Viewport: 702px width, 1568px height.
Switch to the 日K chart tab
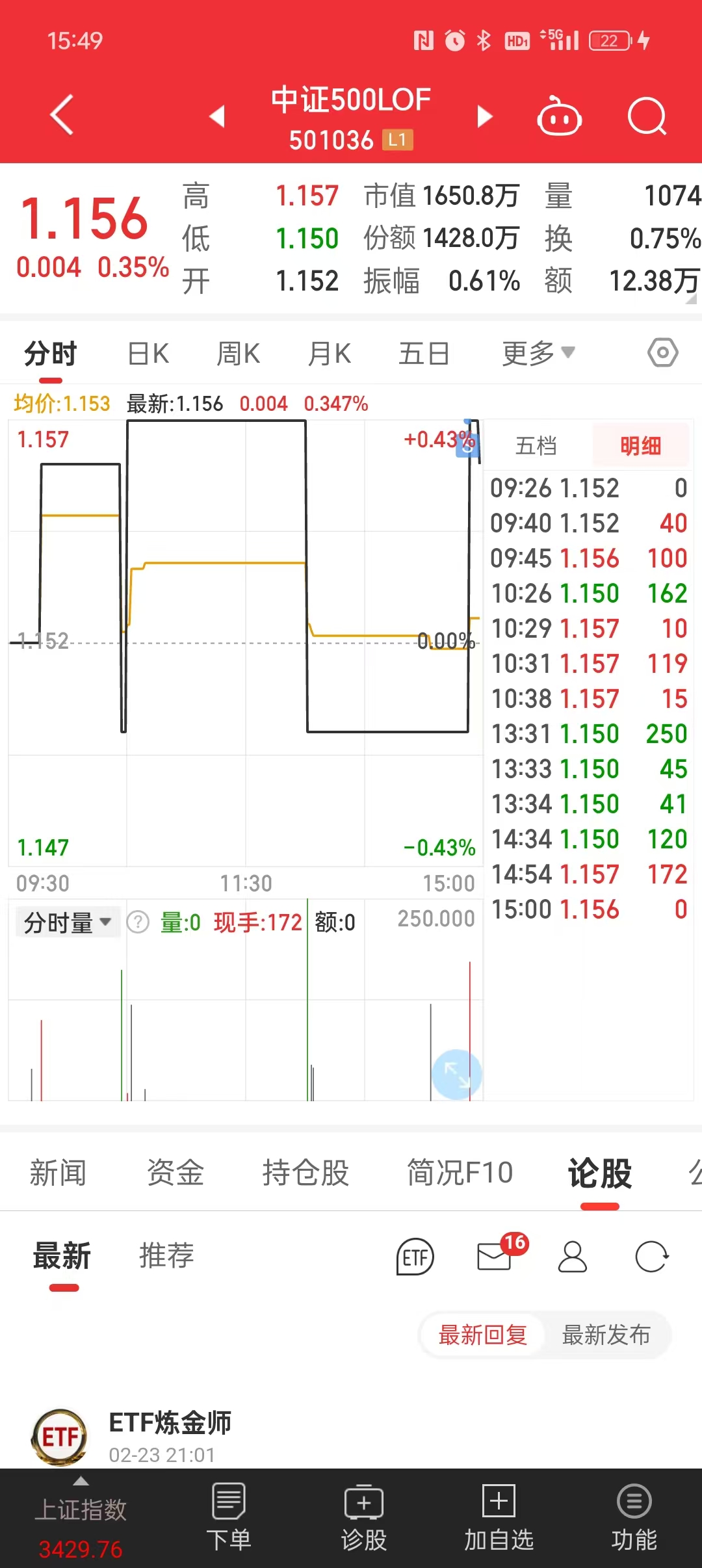(148, 354)
